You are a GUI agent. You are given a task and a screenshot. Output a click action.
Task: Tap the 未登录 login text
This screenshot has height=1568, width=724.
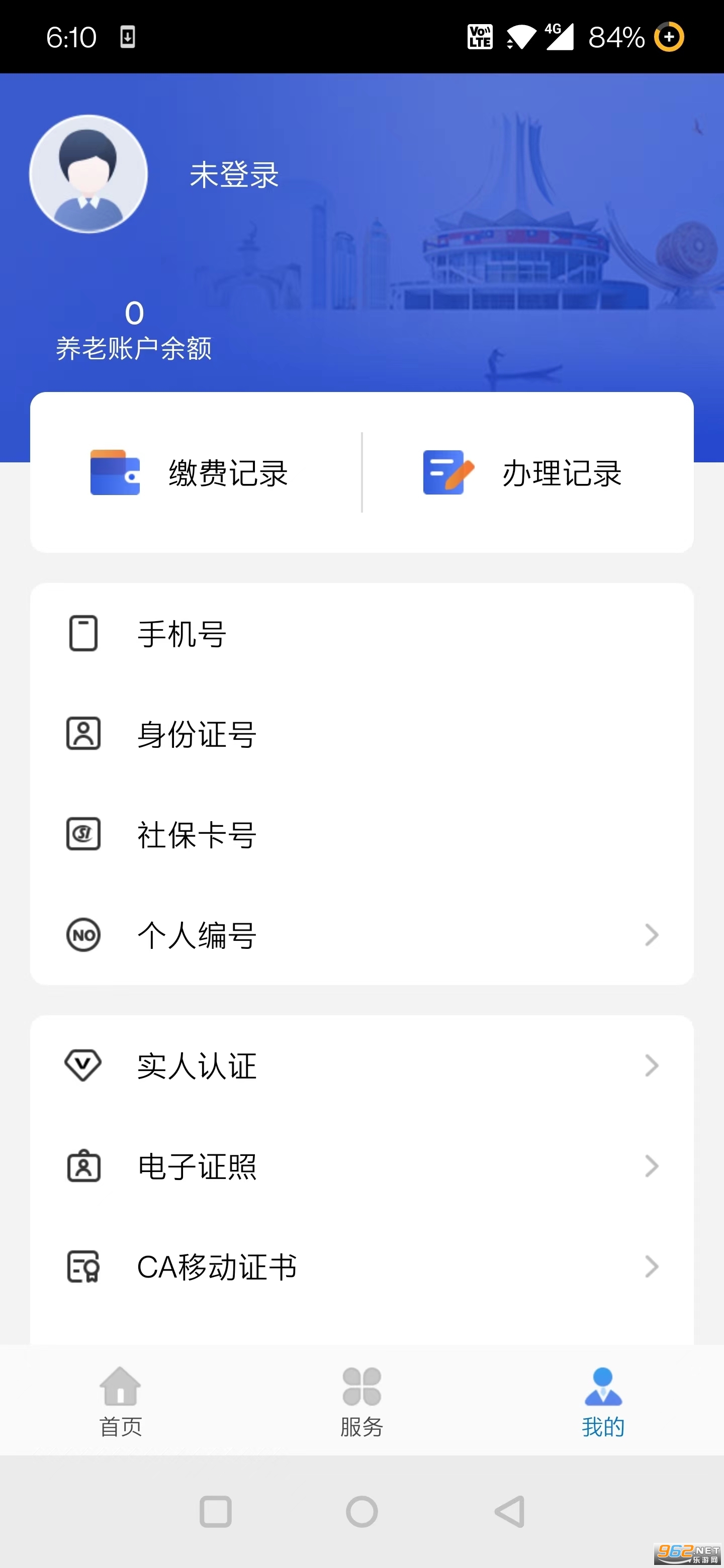[x=234, y=175]
